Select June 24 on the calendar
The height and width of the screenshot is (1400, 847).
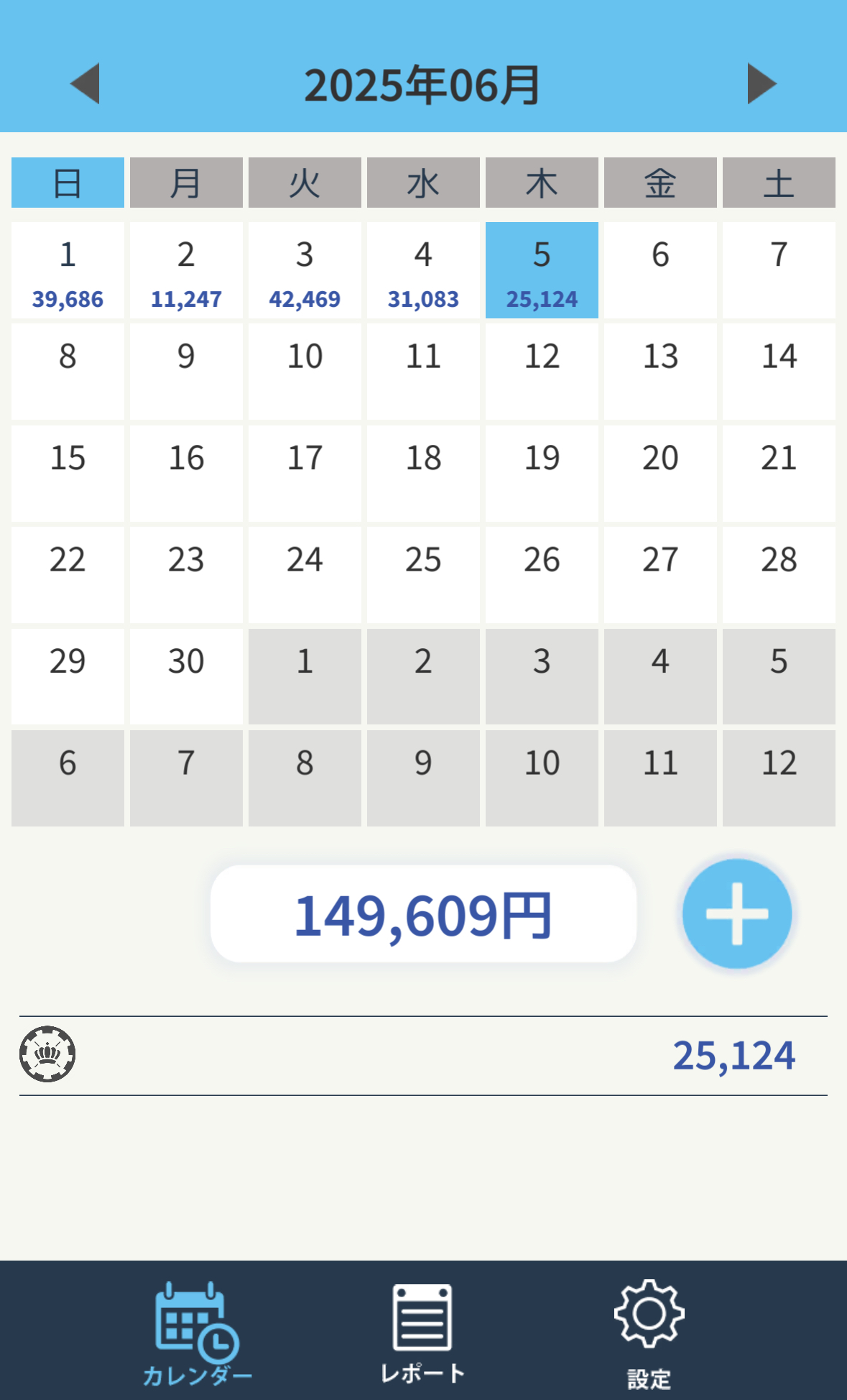click(305, 575)
